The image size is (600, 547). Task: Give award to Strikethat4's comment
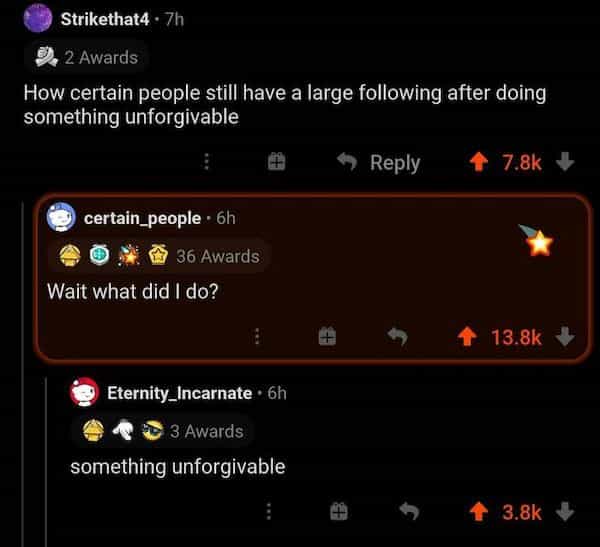point(278,162)
